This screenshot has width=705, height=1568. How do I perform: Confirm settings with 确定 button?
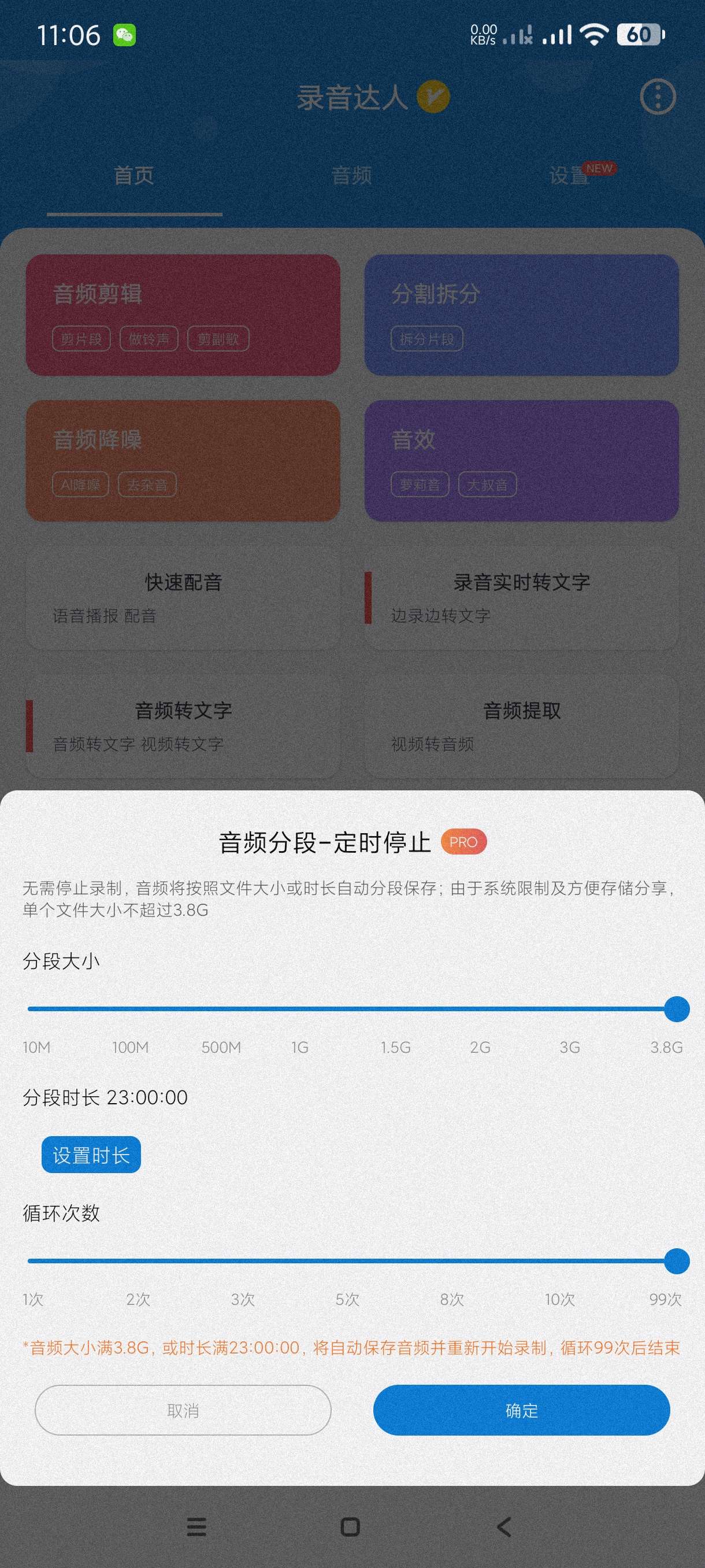click(521, 1410)
